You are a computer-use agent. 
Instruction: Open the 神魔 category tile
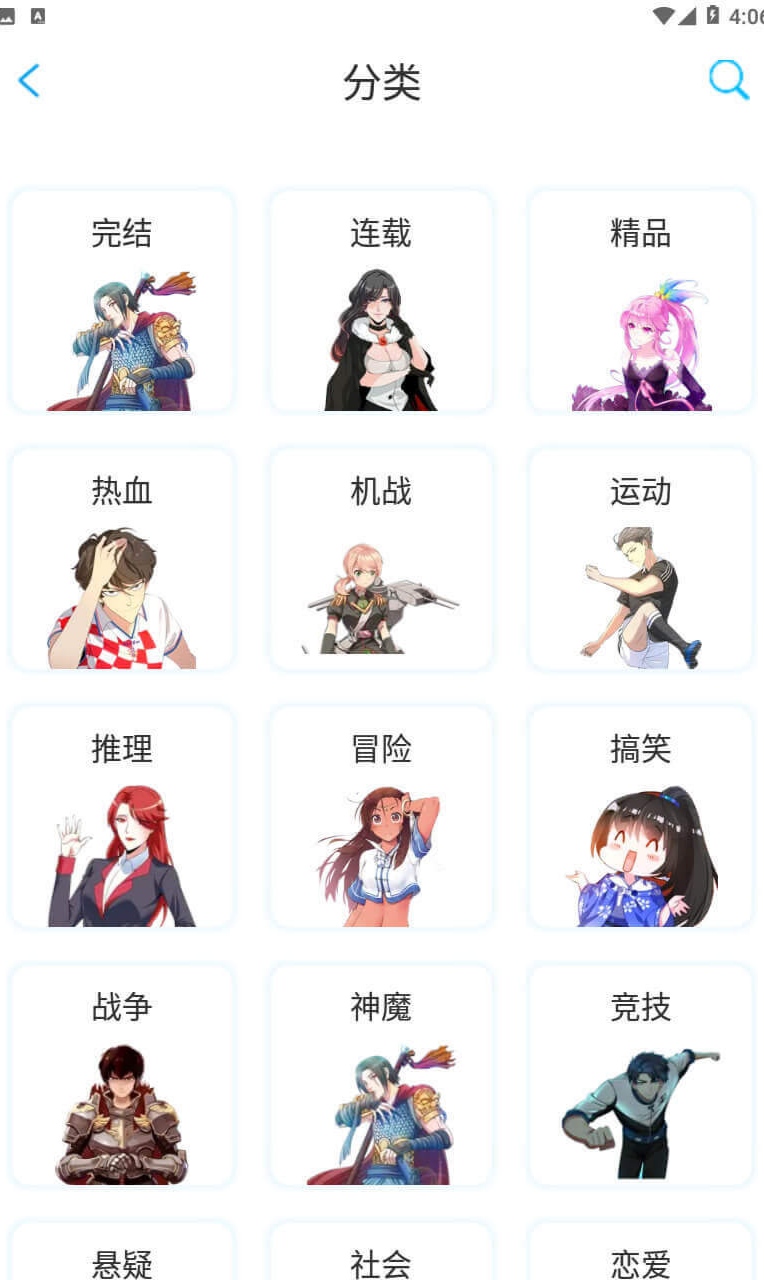381,1074
